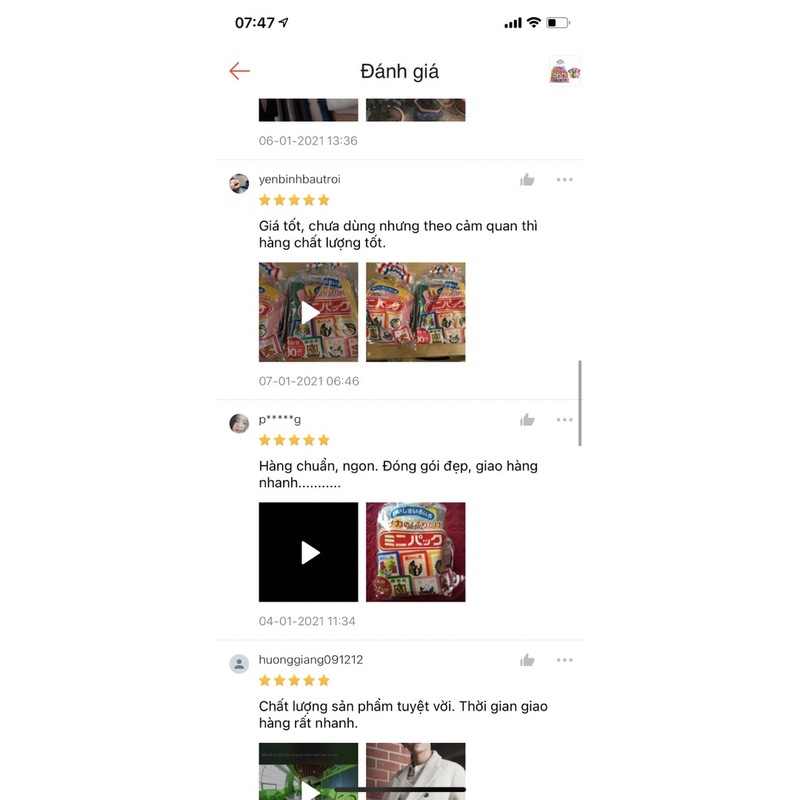The width and height of the screenshot is (800, 800).
Task: Open more options for p*****g's review
Action: pyautogui.click(x=565, y=420)
